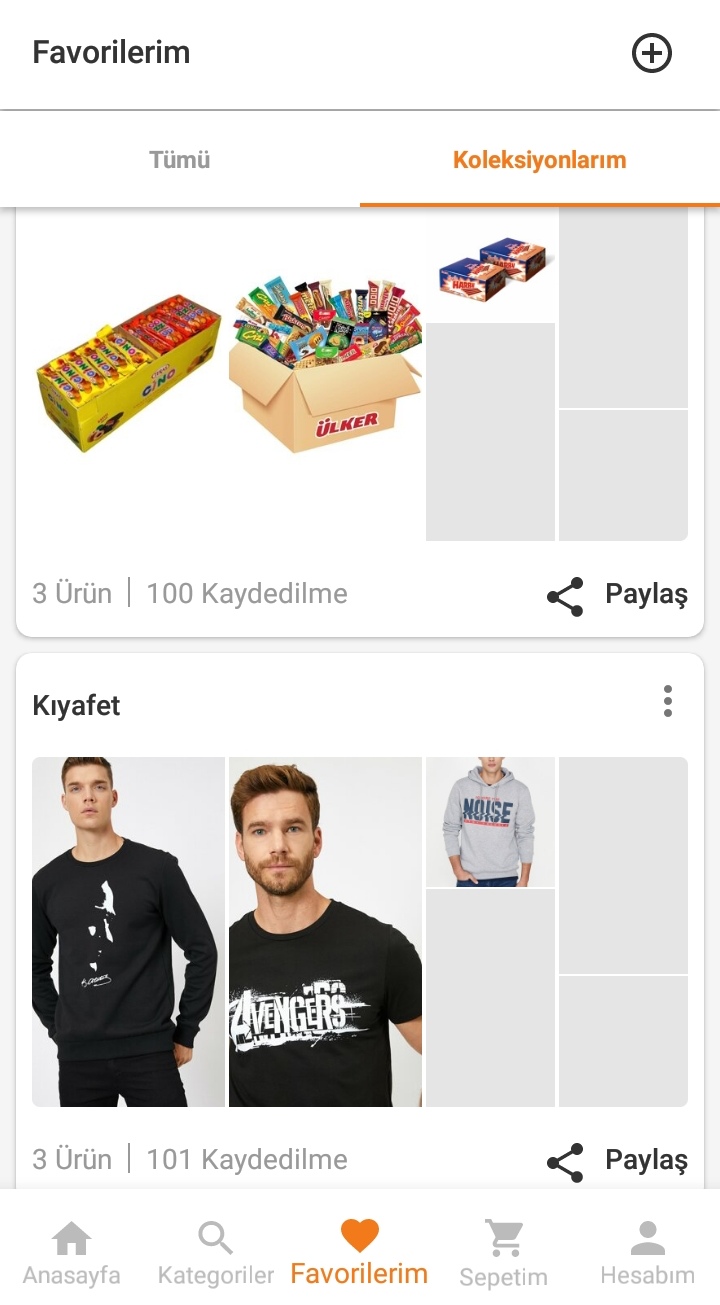Open the grey Noise hoodie product
Image resolution: width=720 pixels, height=1305 pixels.
coord(490,822)
